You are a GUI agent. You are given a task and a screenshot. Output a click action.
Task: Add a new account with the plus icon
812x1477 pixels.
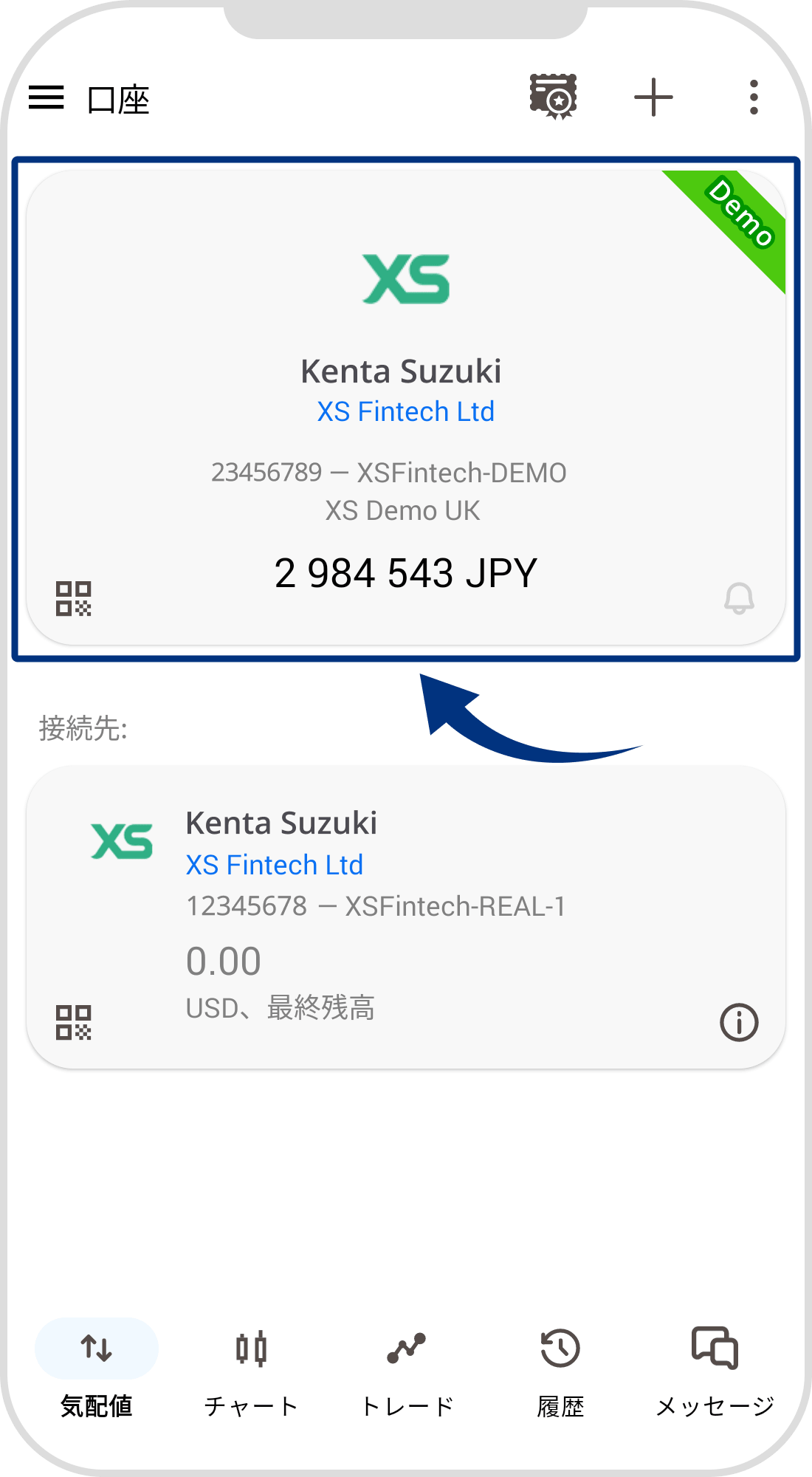coord(655,97)
